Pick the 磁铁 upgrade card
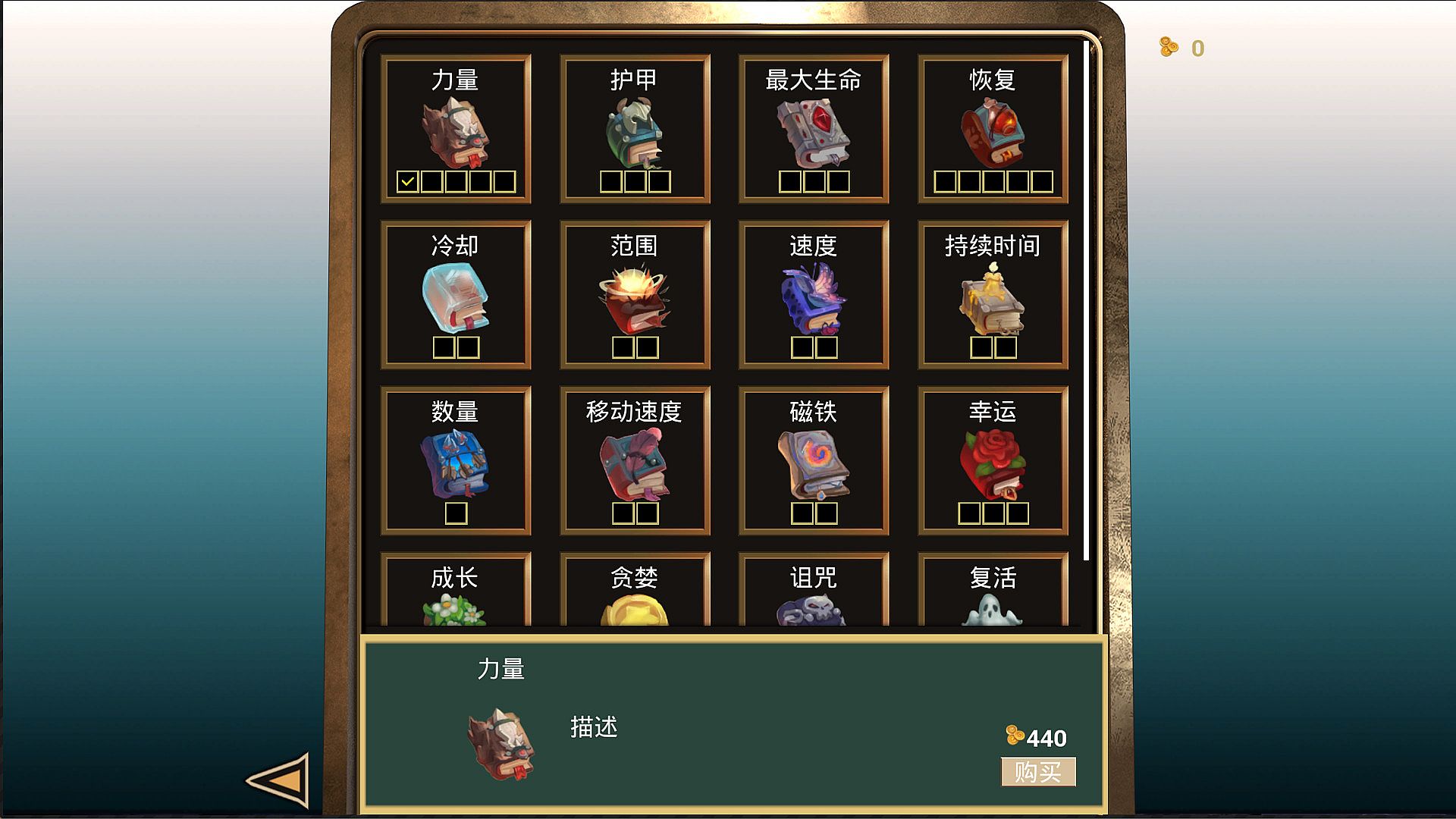The image size is (1456, 819). point(814,461)
